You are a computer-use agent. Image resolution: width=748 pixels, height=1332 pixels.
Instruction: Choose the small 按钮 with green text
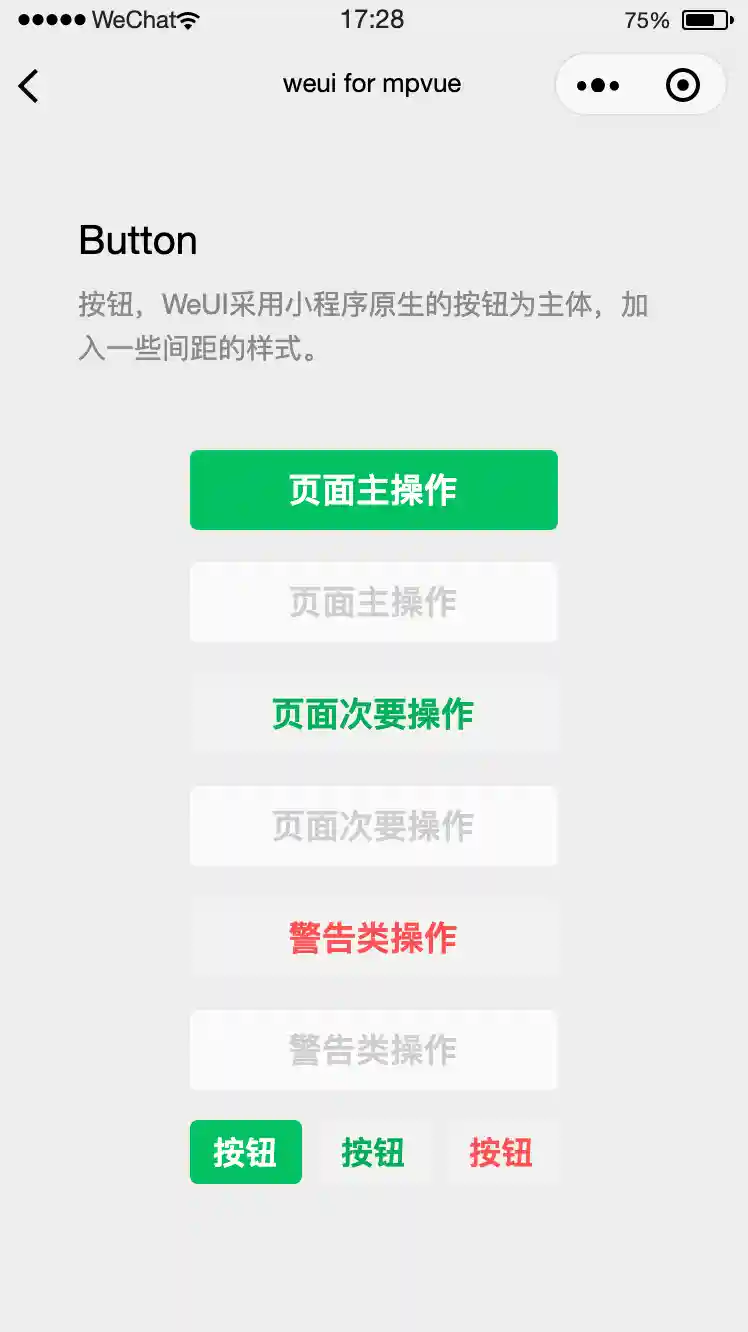click(373, 1152)
